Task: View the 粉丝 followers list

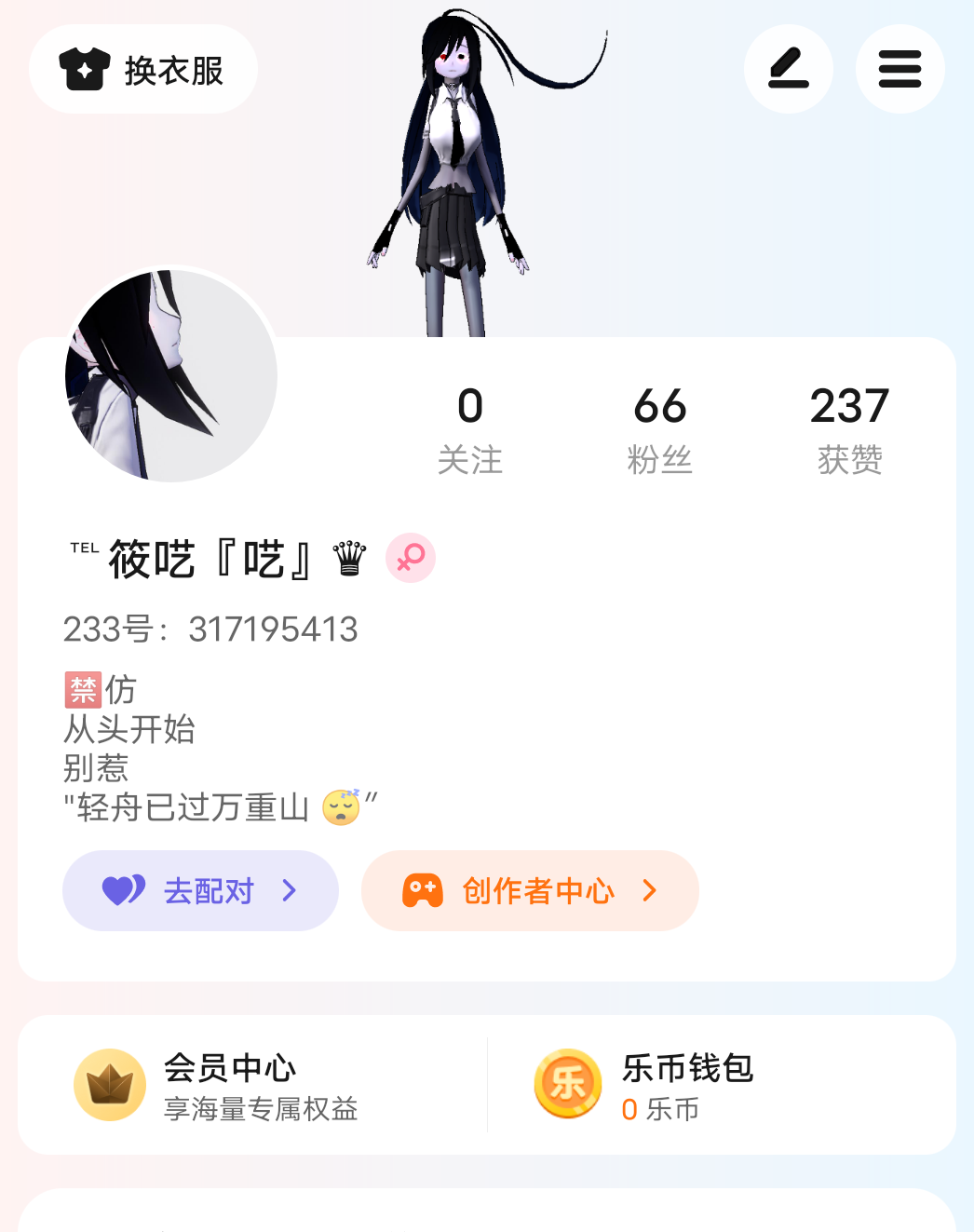Action: (x=659, y=430)
